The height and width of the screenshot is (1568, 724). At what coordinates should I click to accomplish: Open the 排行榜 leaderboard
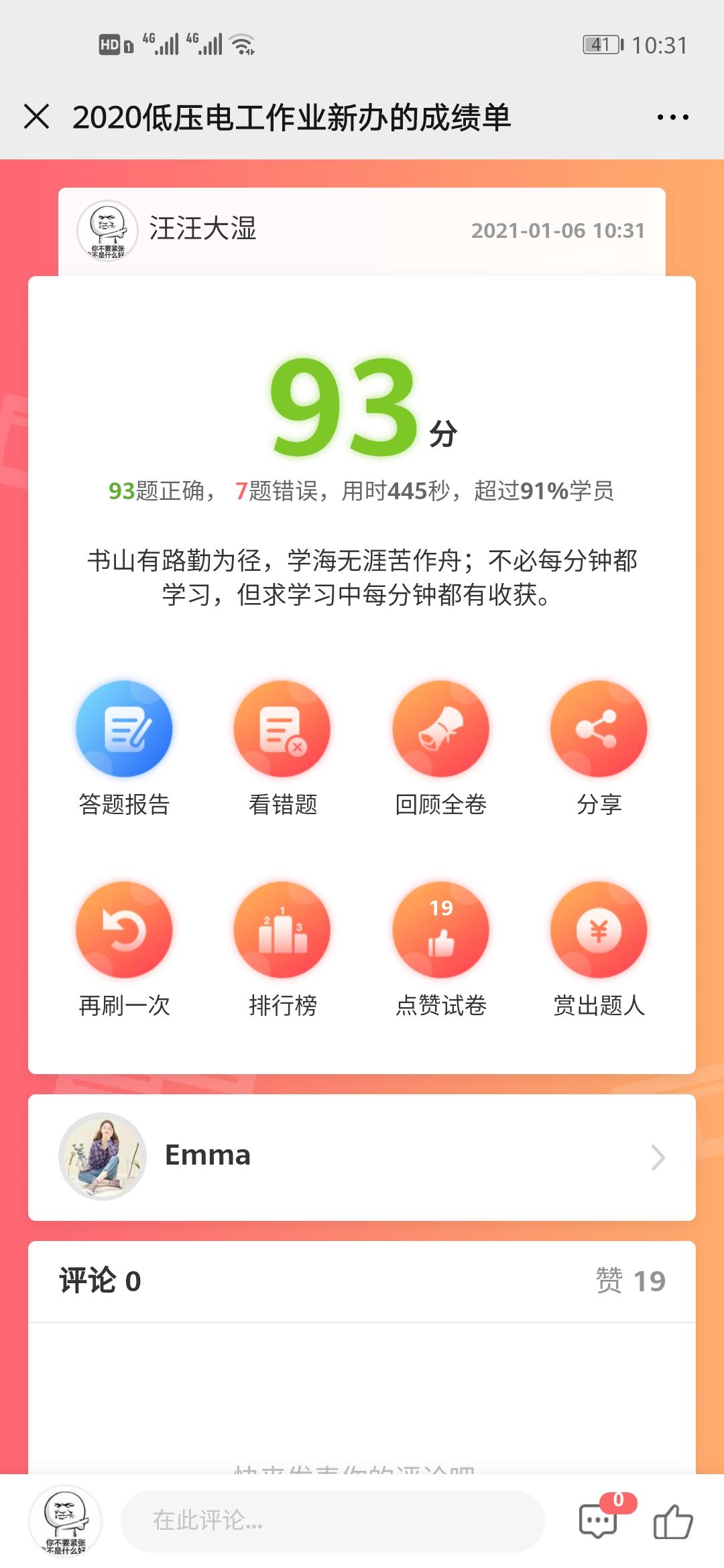[282, 950]
